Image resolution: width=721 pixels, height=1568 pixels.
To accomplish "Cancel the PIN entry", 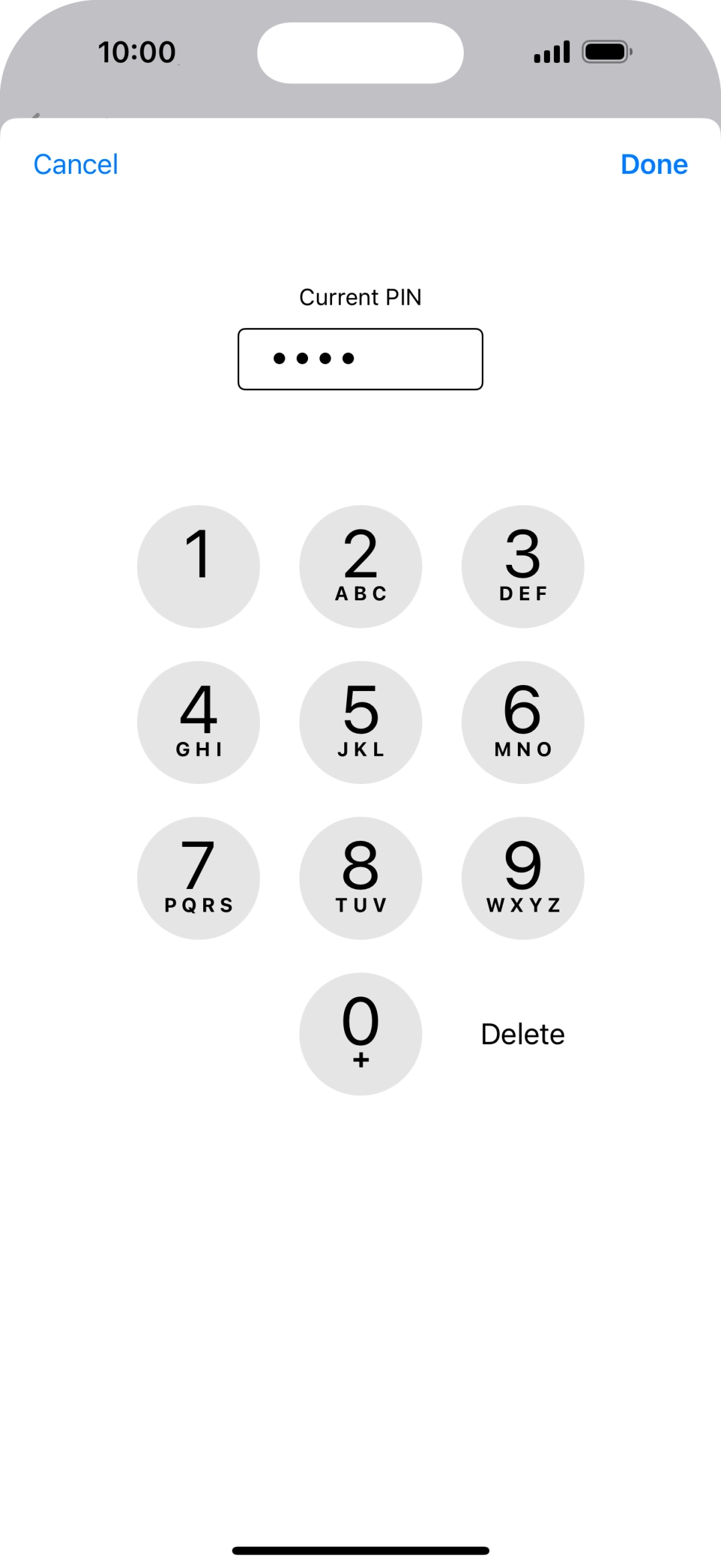I will (x=76, y=164).
